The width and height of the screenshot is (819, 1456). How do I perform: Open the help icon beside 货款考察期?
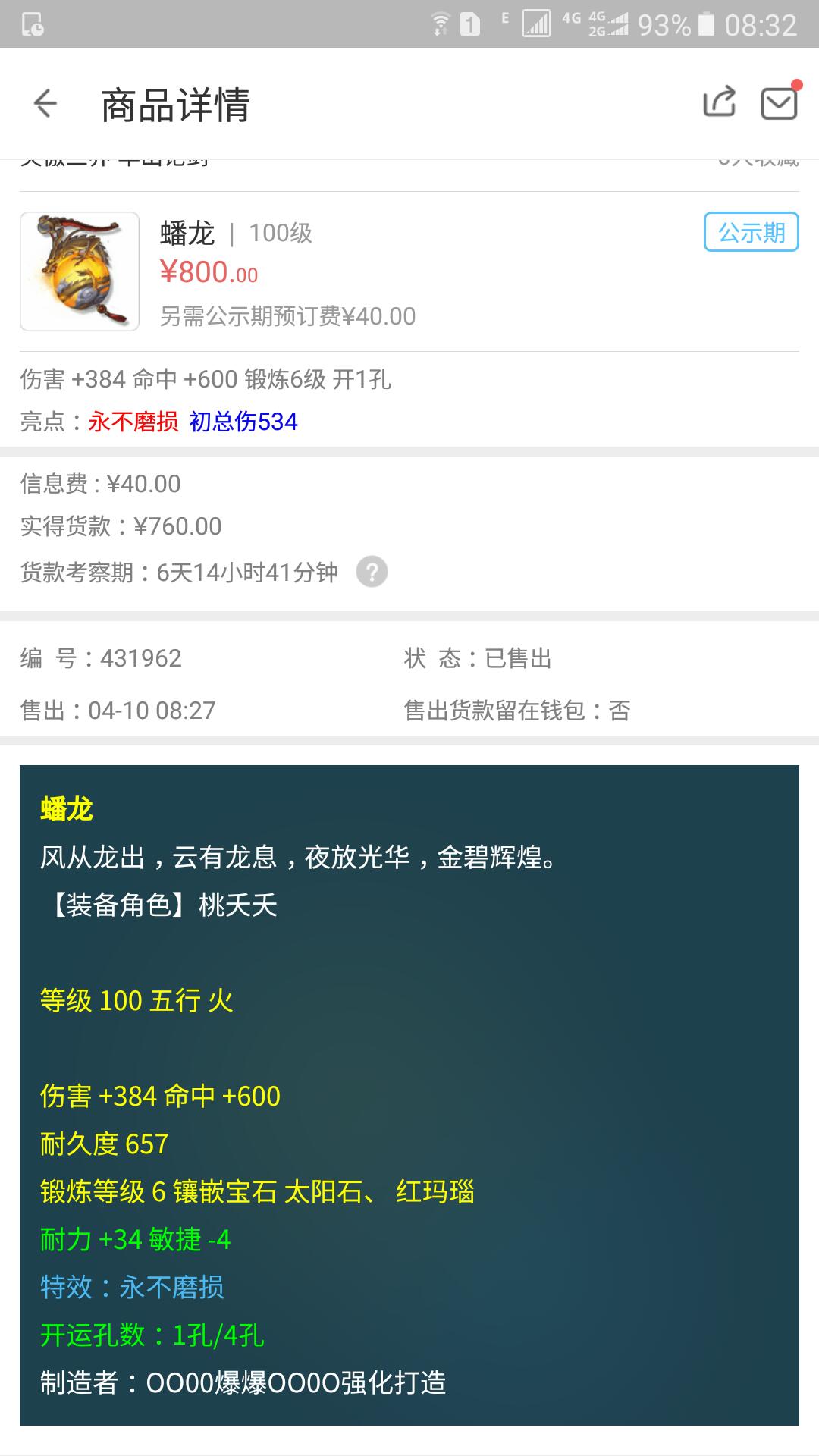372,573
